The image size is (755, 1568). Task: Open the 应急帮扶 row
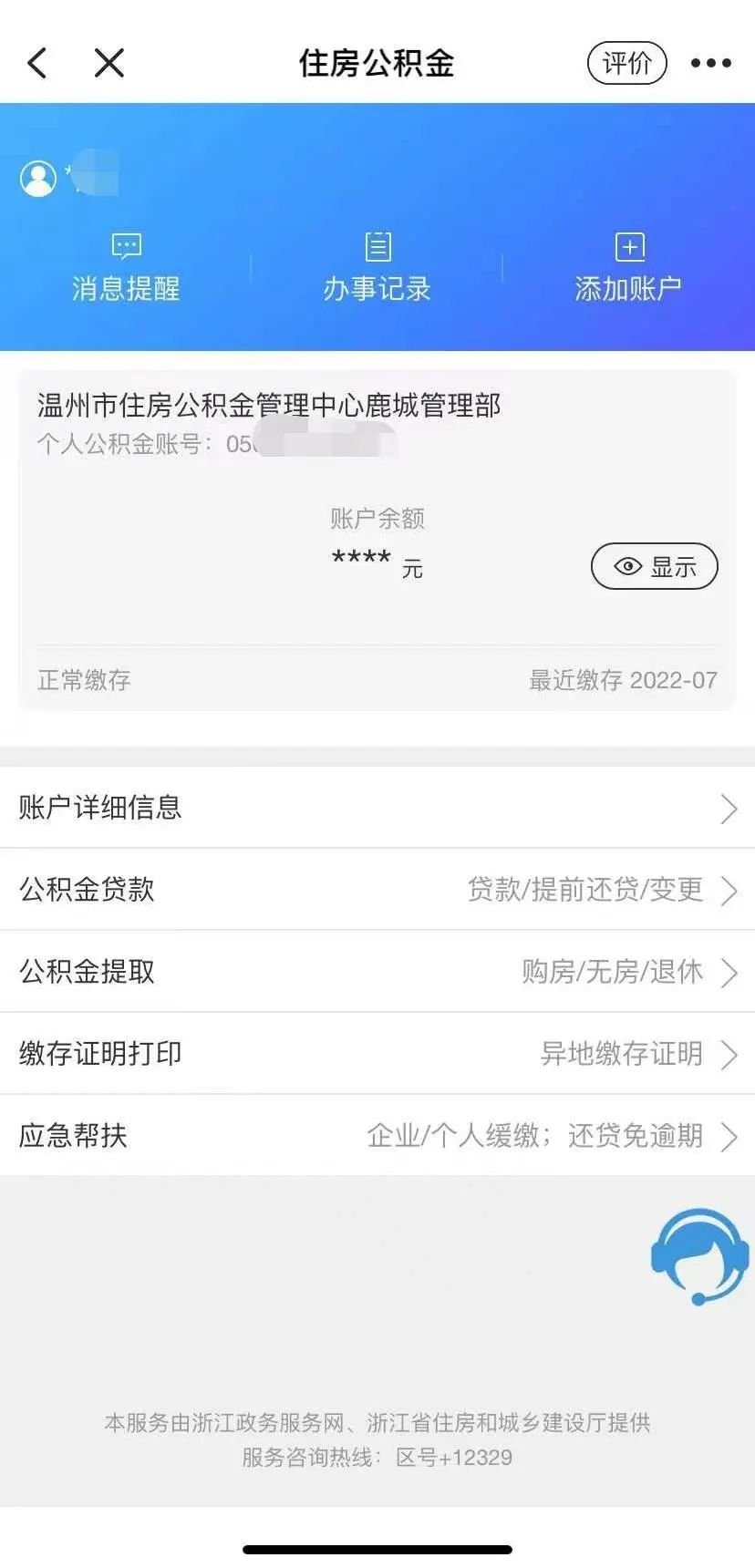pos(377,1136)
